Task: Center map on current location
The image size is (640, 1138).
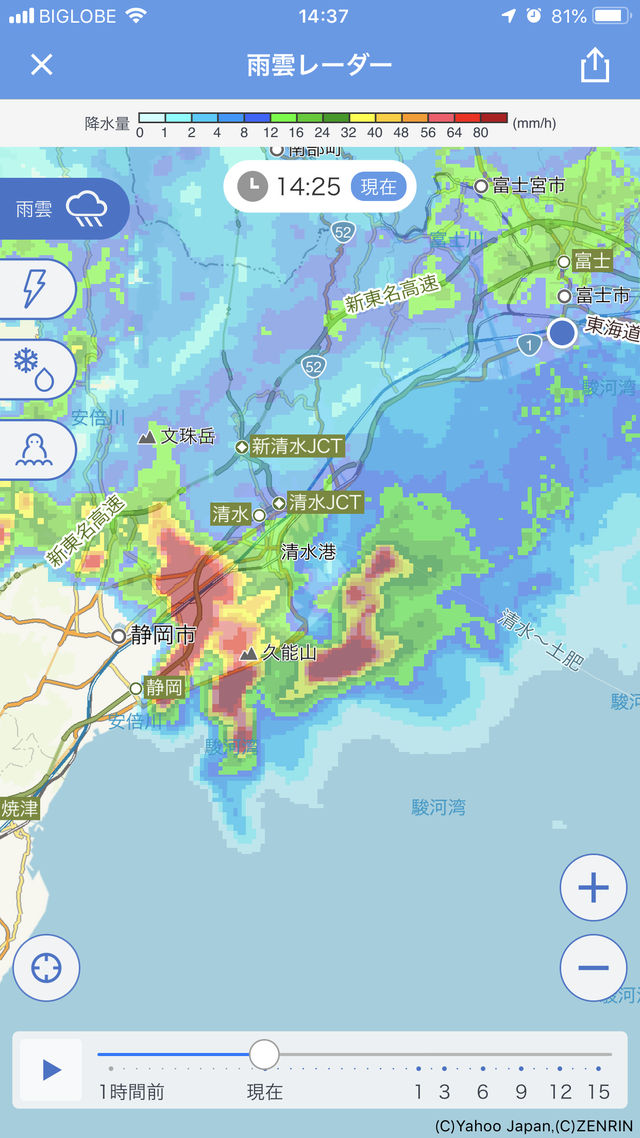Action: (x=47, y=967)
